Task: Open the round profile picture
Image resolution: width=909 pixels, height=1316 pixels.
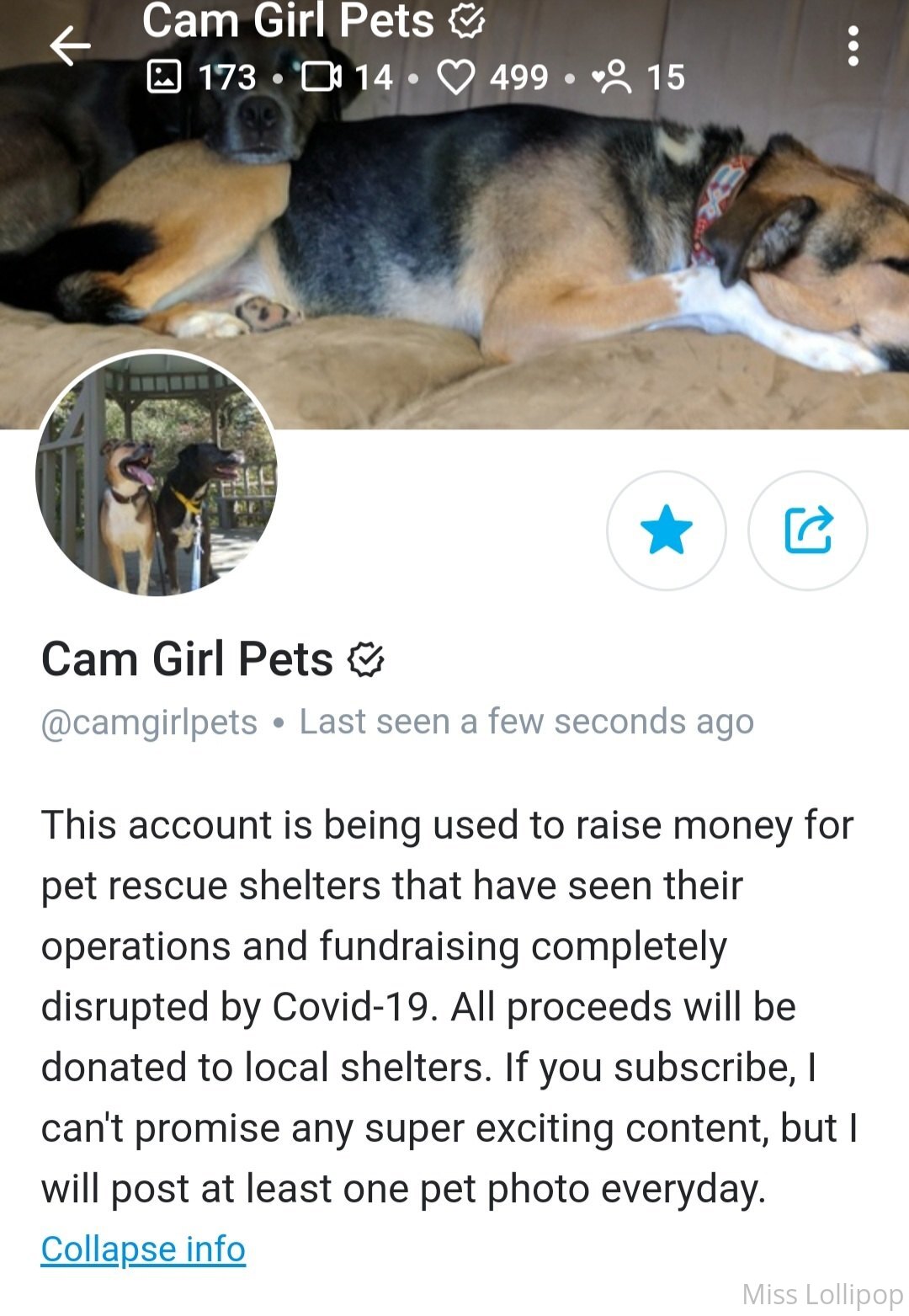Action: (x=157, y=474)
